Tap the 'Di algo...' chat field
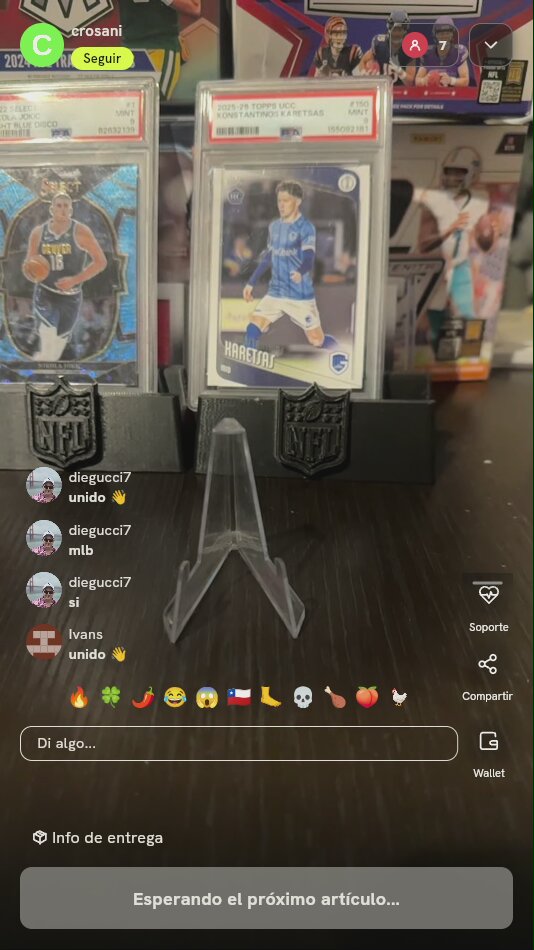The image size is (534, 950). [239, 743]
